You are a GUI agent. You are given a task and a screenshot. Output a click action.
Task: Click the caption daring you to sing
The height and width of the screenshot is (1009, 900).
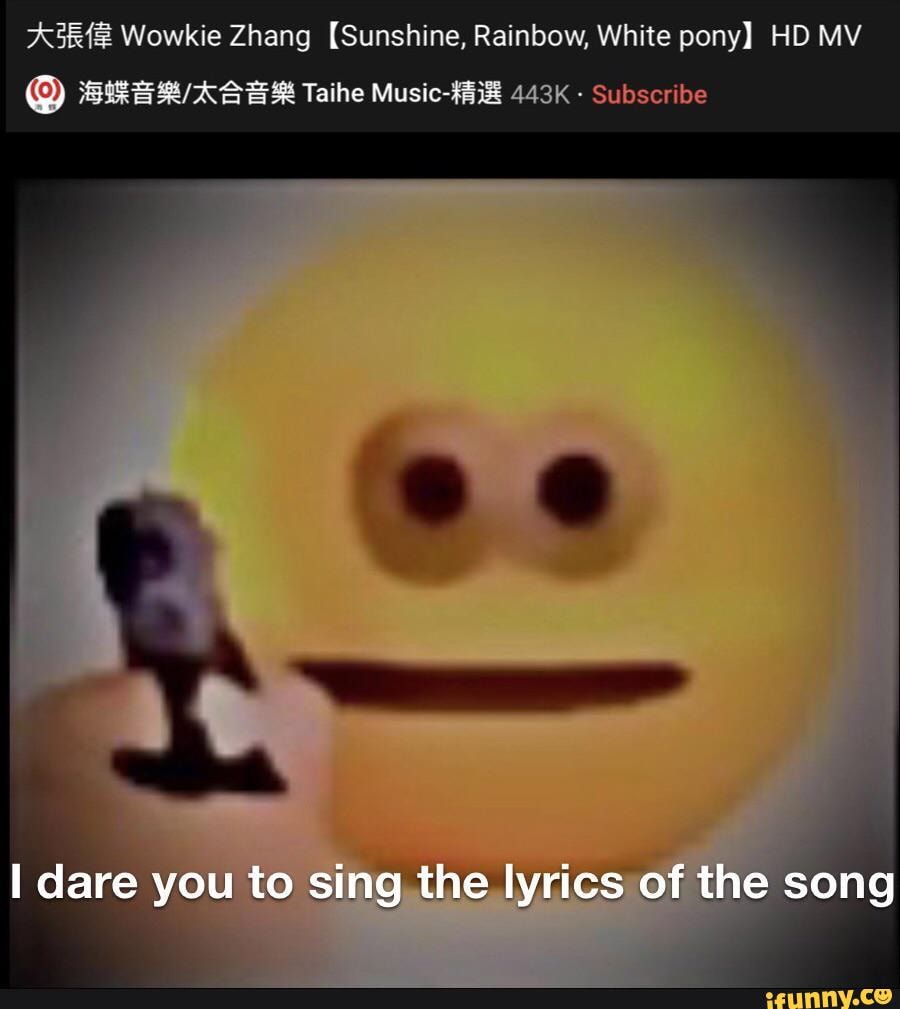click(450, 882)
